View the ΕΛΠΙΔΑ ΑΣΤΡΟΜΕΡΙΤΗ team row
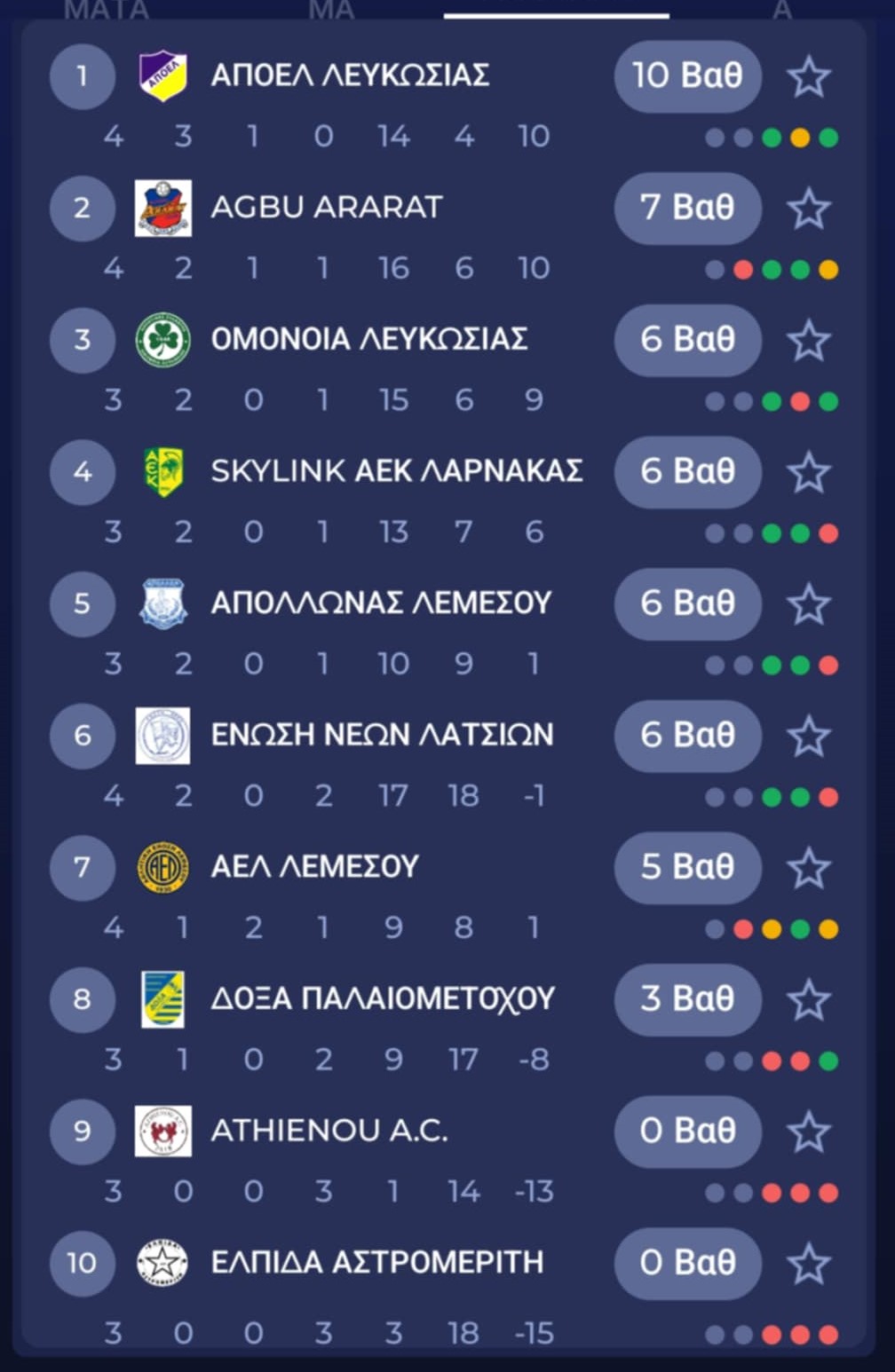 (x=376, y=1263)
